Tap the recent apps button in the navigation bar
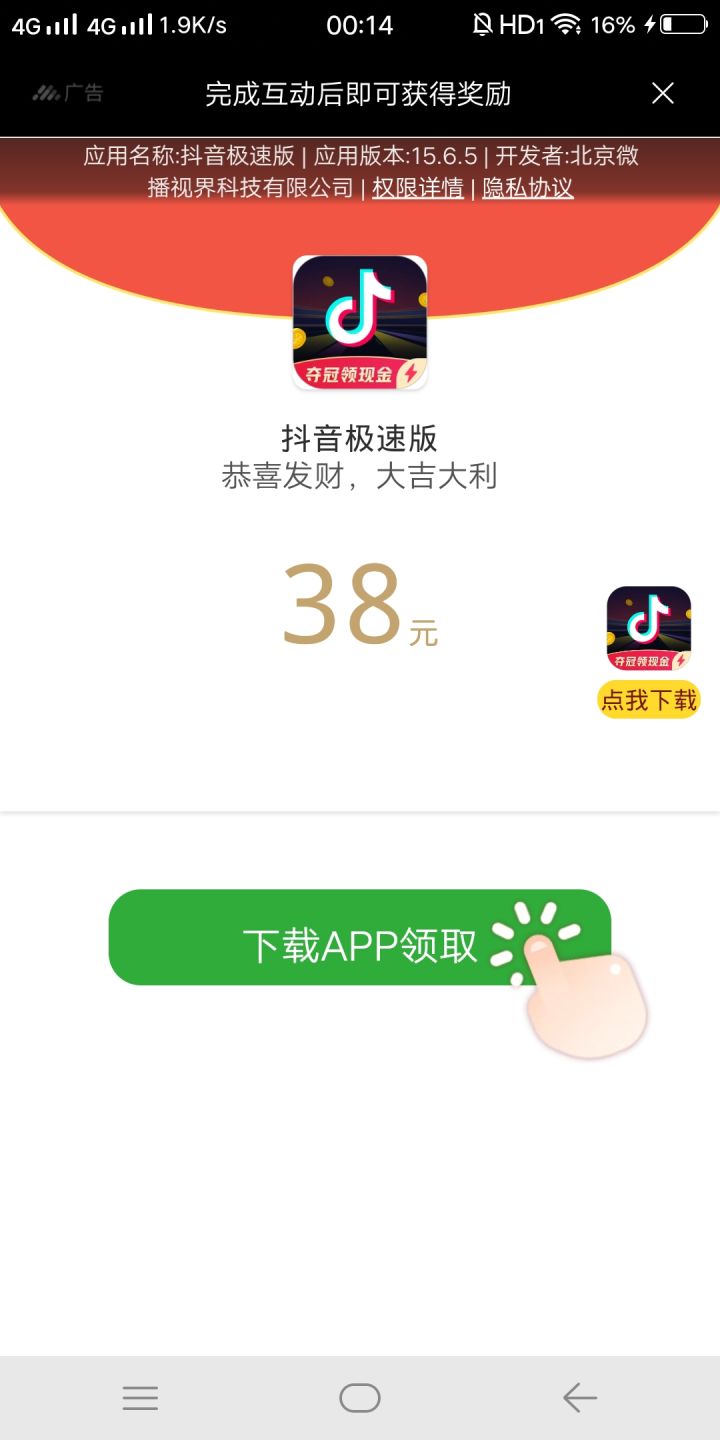The width and height of the screenshot is (720, 1440). pos(140,1396)
